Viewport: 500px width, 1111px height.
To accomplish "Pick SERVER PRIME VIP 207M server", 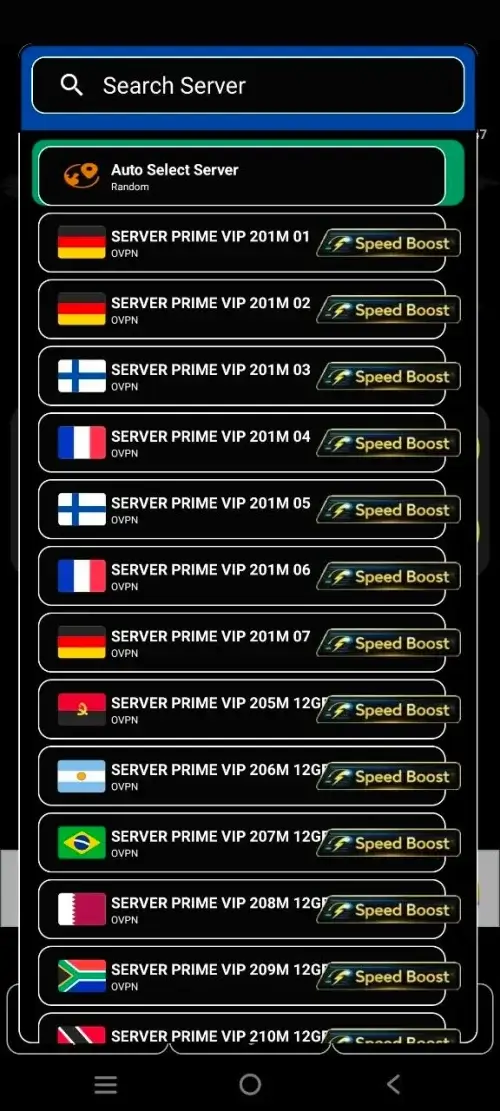I will click(x=242, y=842).
